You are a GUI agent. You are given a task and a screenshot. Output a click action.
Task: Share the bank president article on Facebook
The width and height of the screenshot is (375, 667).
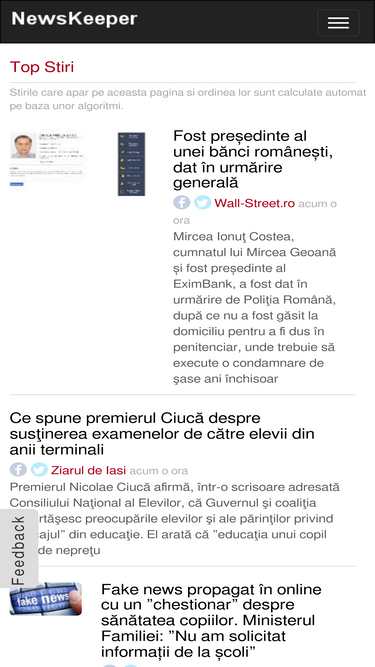[182, 202]
